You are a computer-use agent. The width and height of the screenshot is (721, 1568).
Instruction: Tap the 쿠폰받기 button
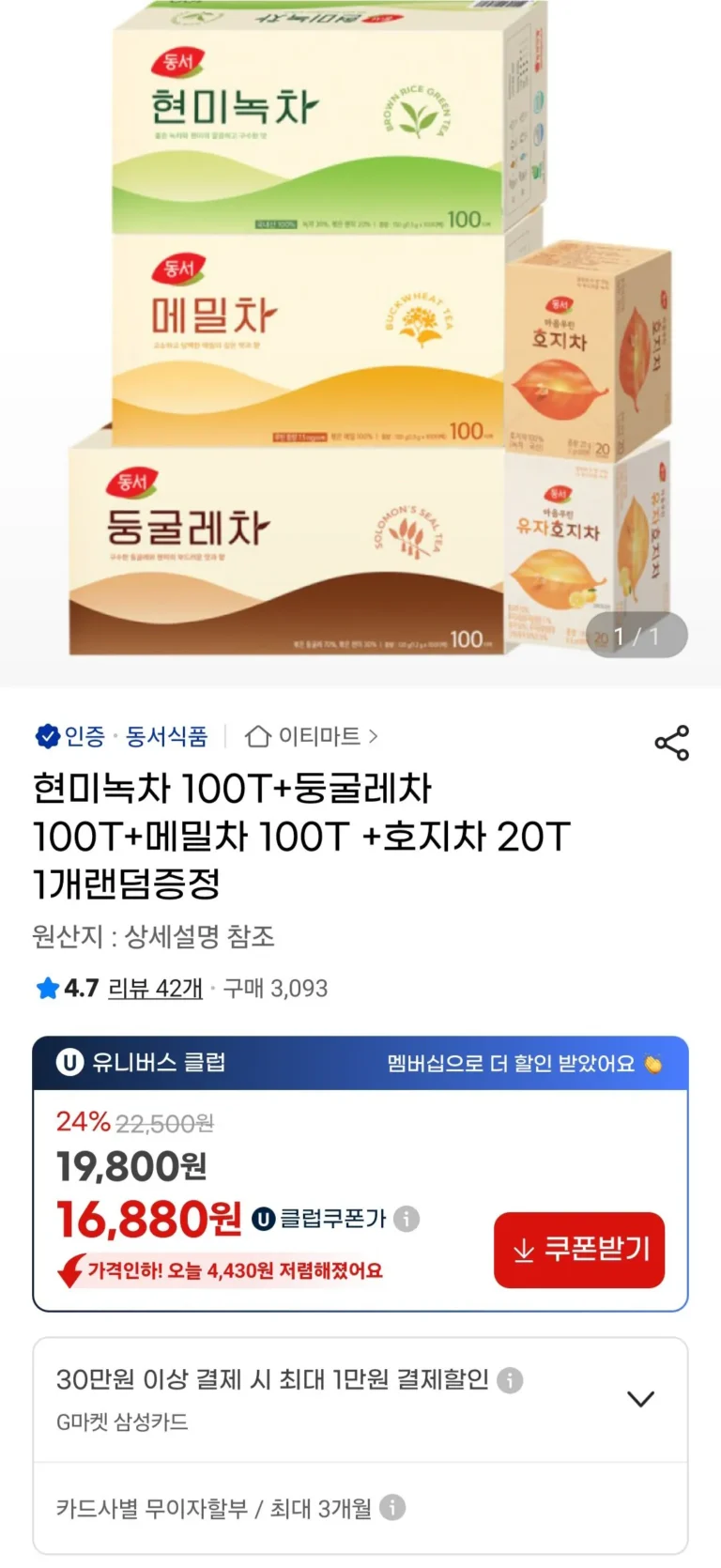pos(579,1250)
